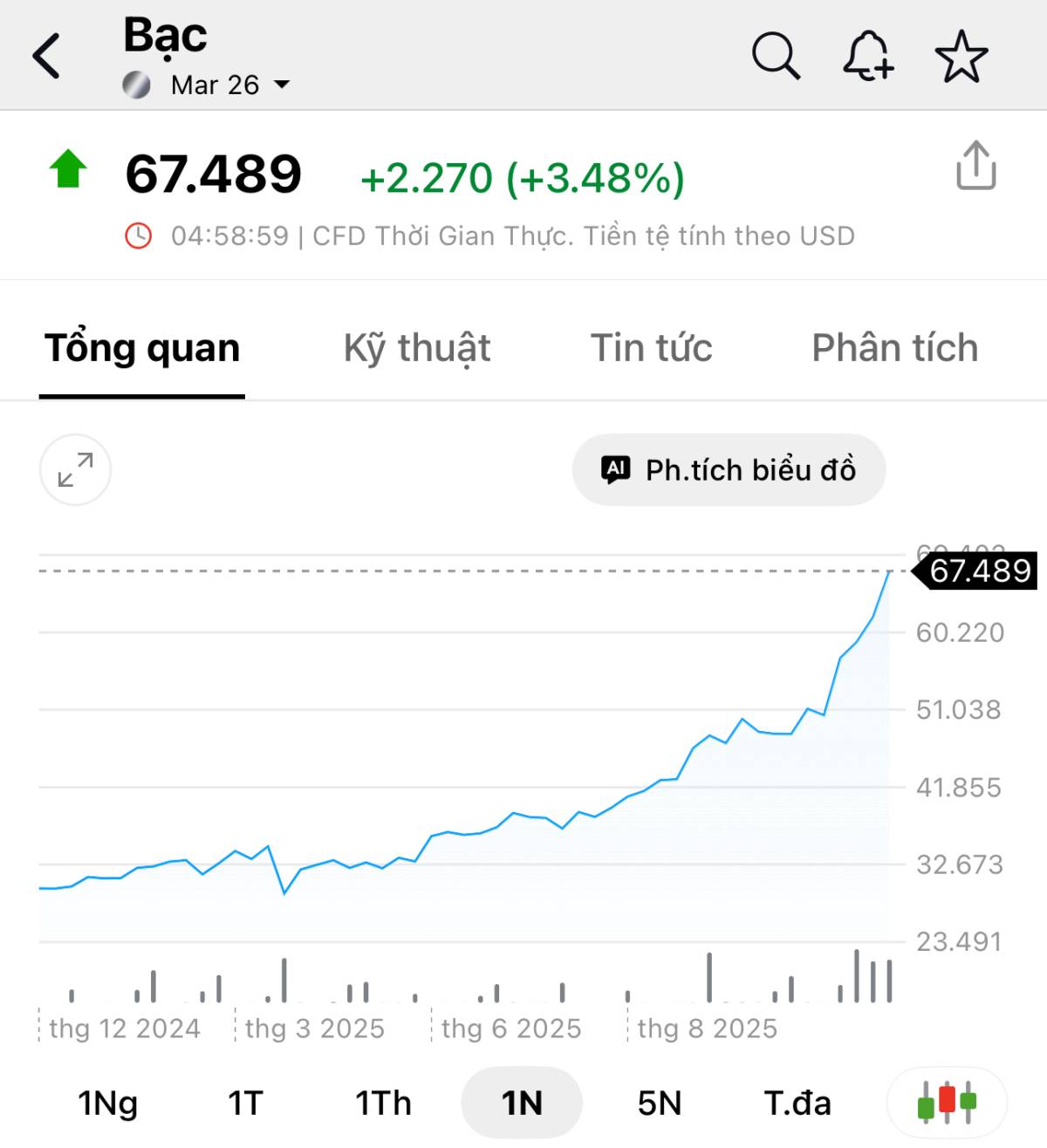Select the 1Ng timeframe
This screenshot has height=1148, width=1047.
pyautogui.click(x=106, y=1102)
